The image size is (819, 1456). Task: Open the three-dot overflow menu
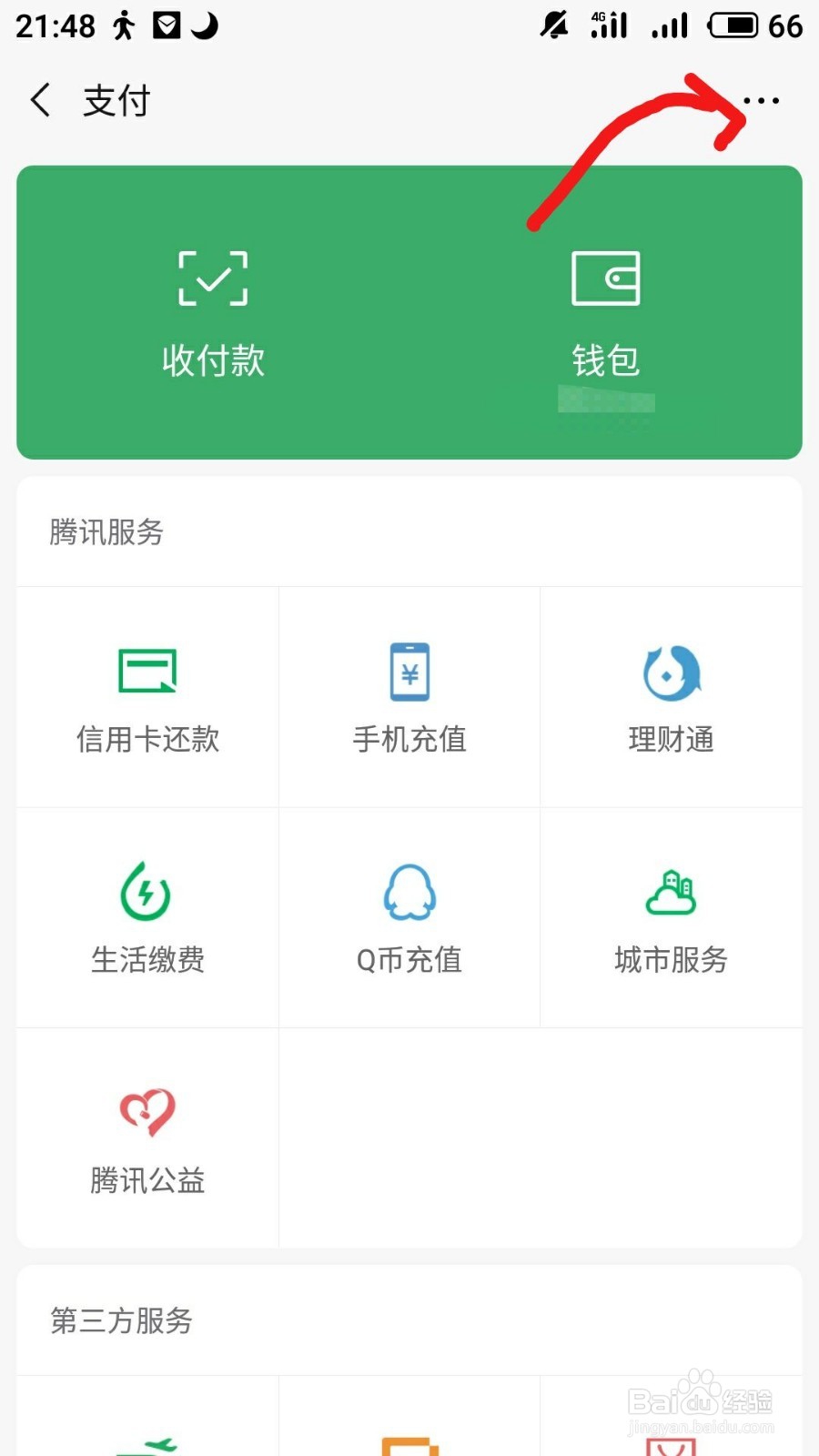coord(761,100)
